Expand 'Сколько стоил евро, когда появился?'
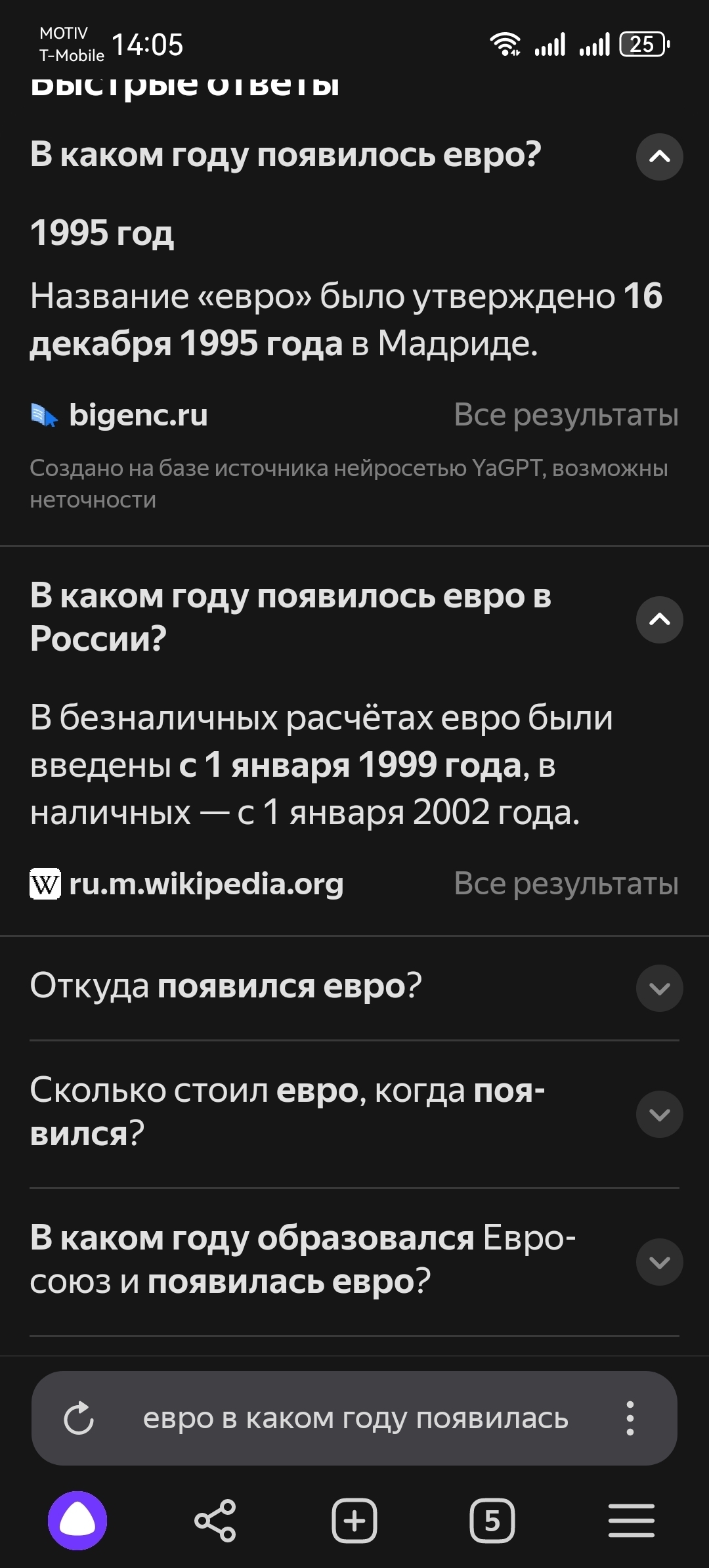 click(659, 1114)
